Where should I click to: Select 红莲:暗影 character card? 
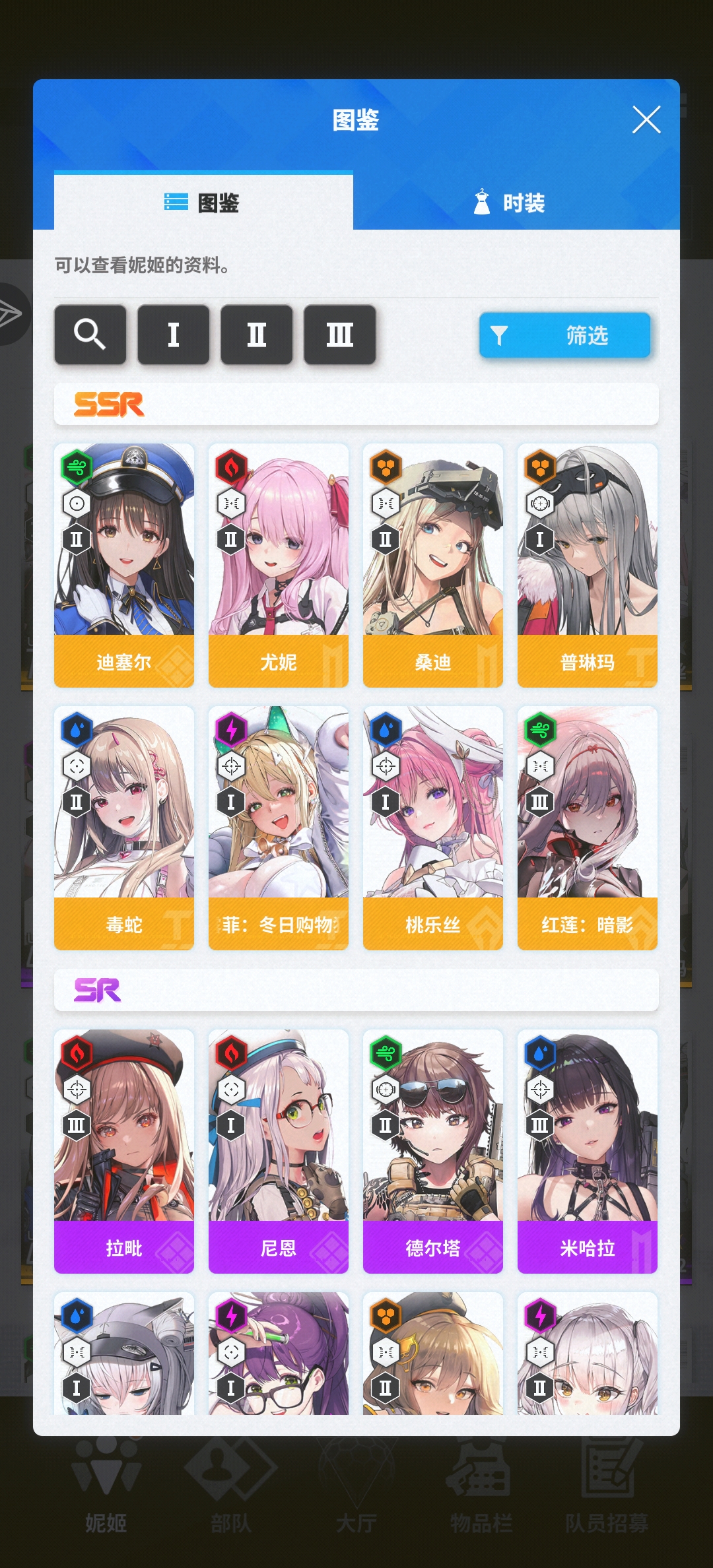pos(587,828)
